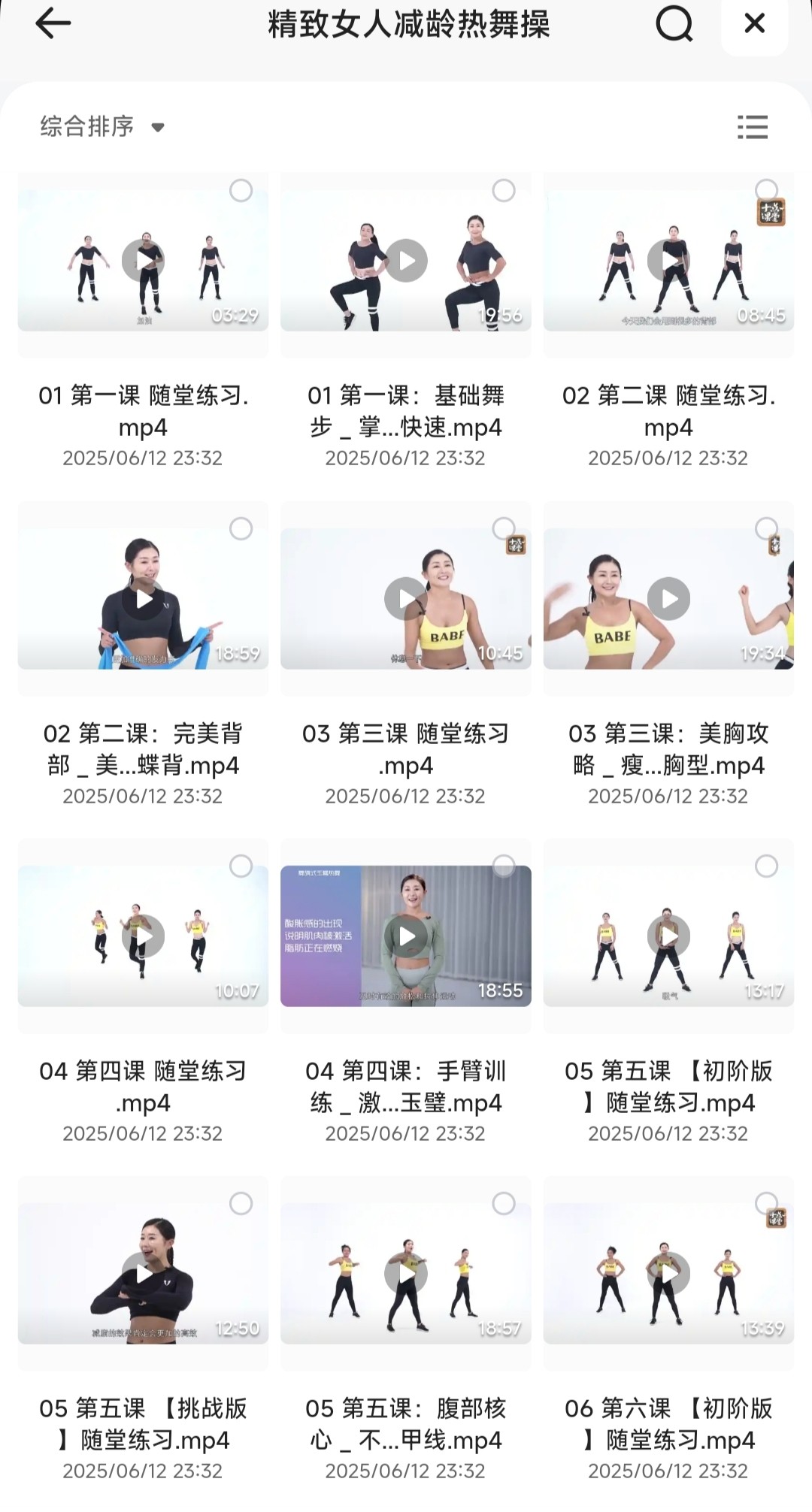Open 06 第六课【初阶版】随堂练习.mp4

tap(668, 1274)
